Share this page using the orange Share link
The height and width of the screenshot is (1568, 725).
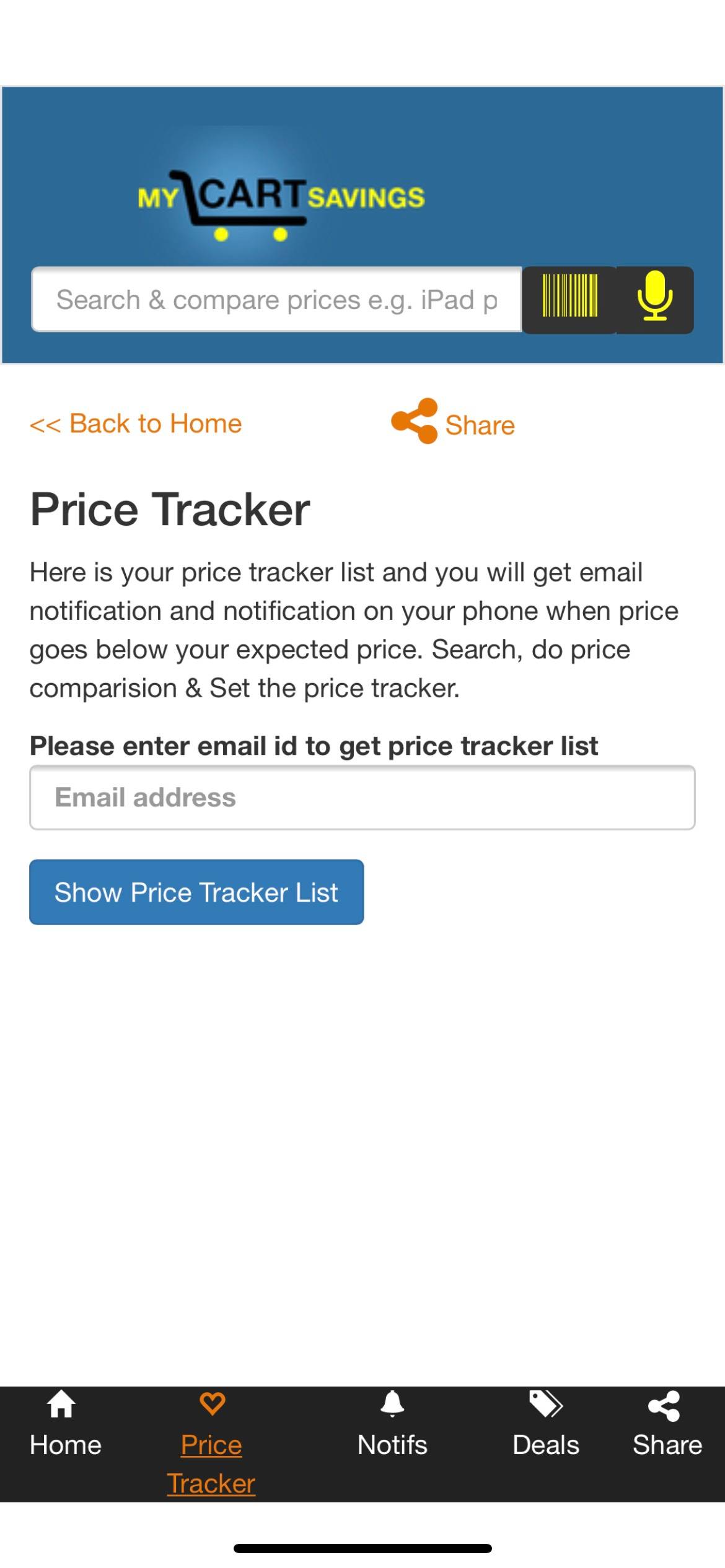[453, 424]
